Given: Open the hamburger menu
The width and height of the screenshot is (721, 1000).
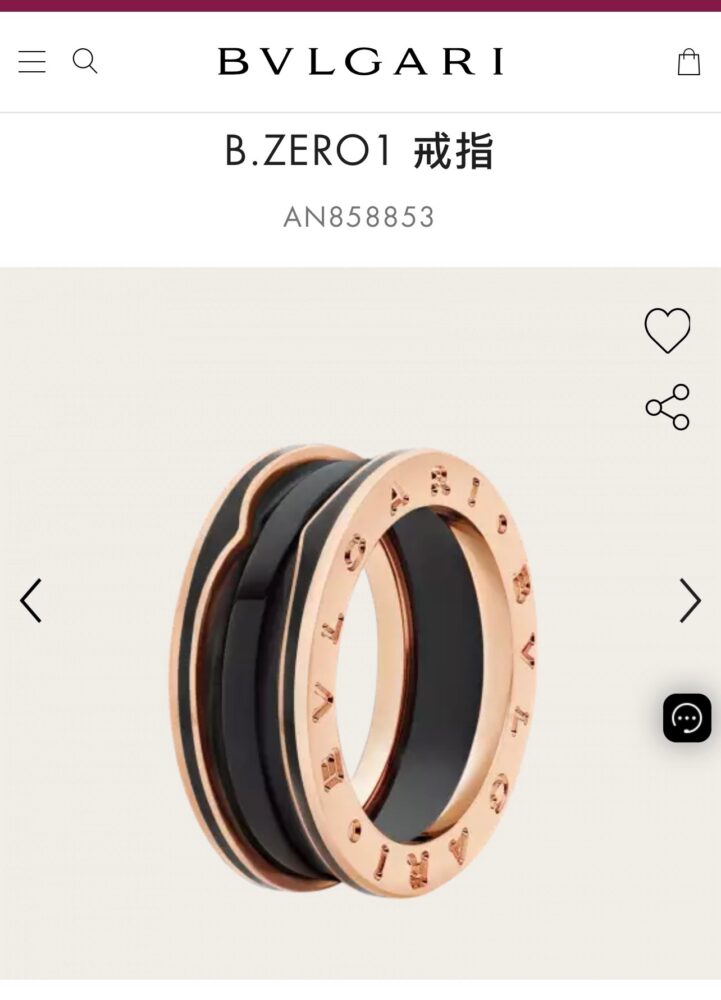Looking at the screenshot, I should point(32,62).
